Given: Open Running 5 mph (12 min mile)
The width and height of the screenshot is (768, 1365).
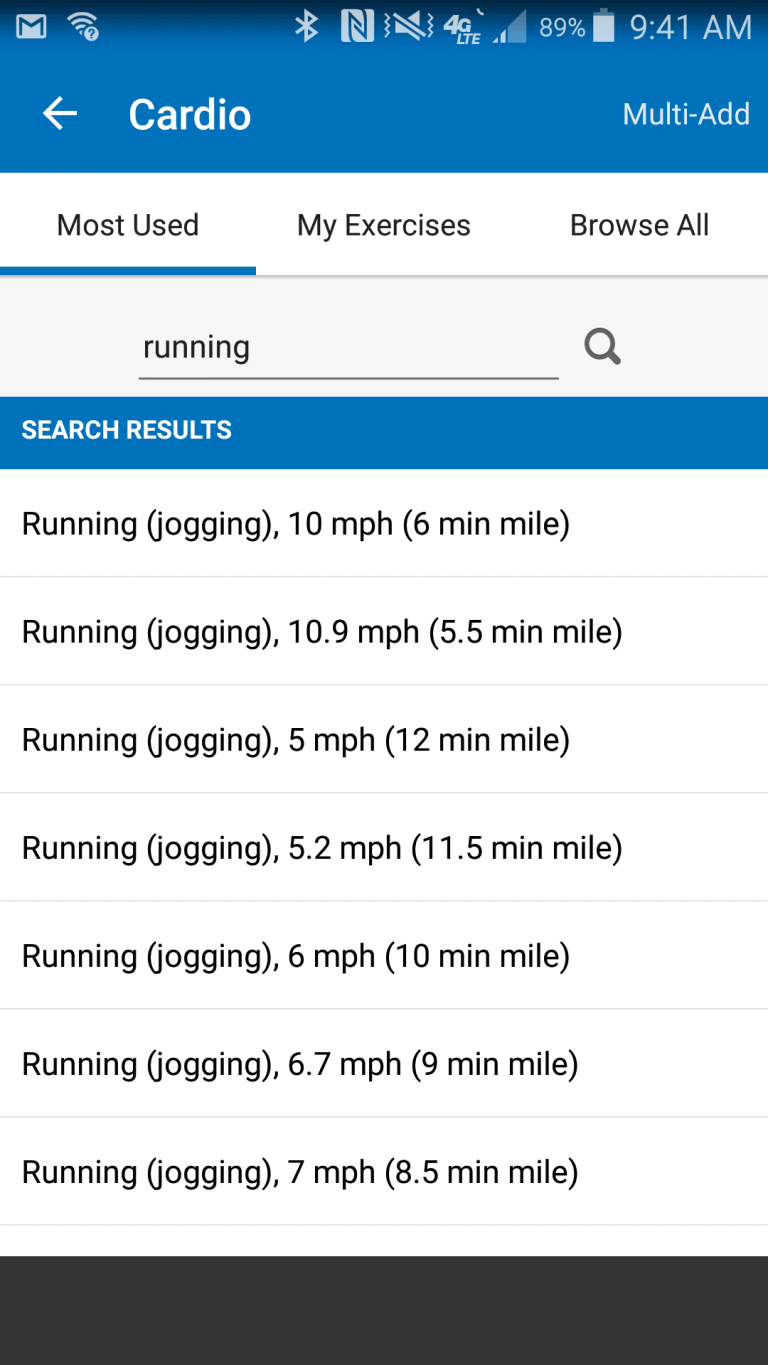Looking at the screenshot, I should tap(384, 739).
